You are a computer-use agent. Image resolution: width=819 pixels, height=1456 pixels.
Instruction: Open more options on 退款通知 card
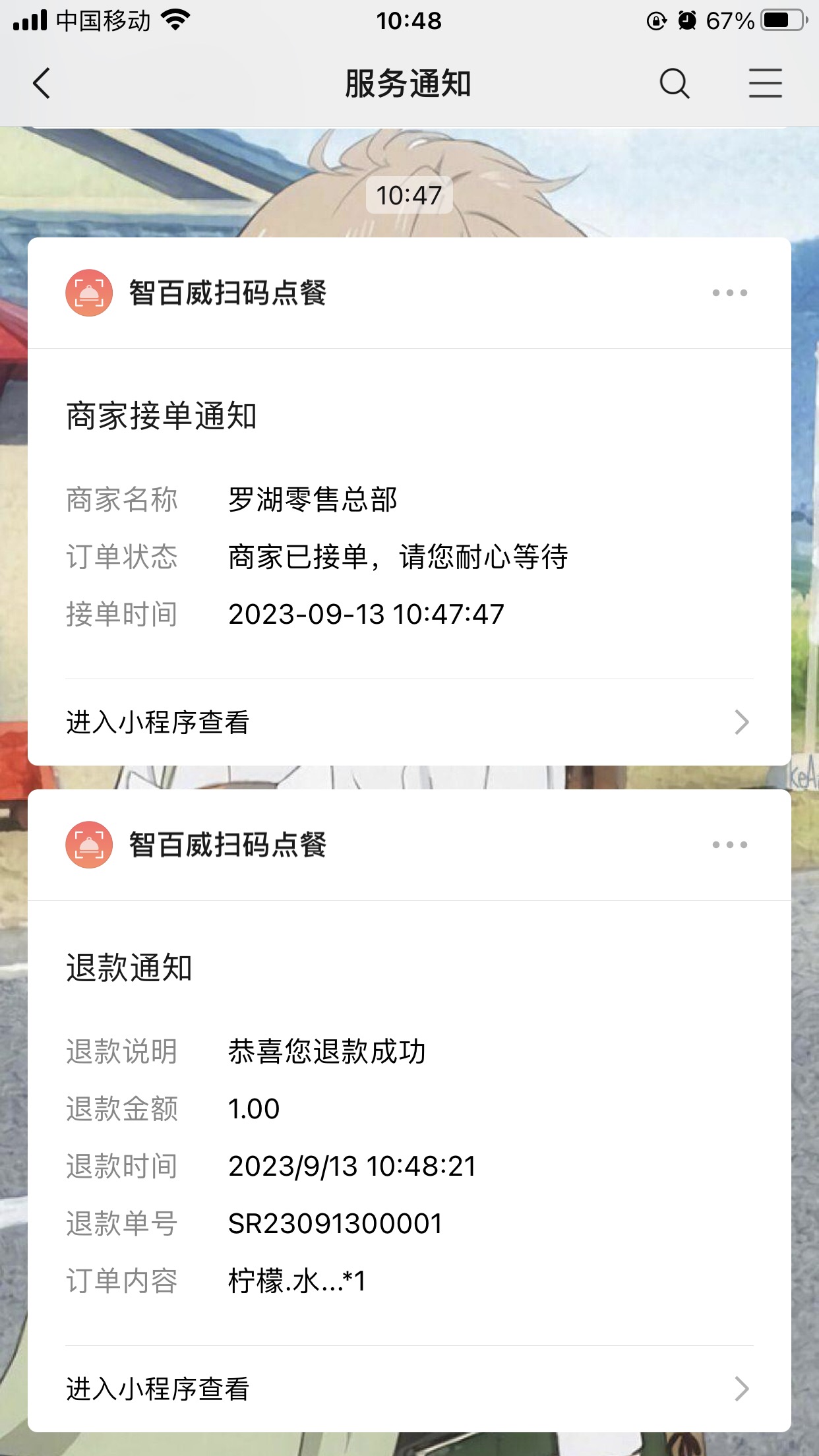(729, 845)
